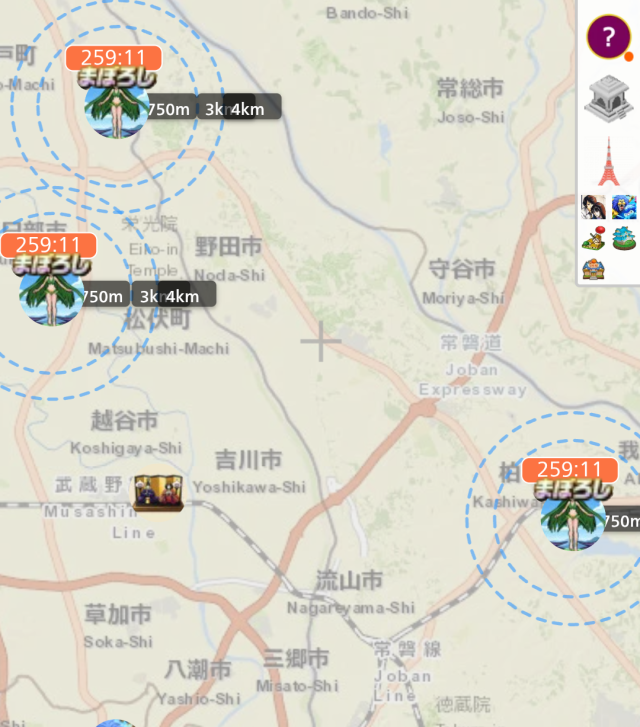
Task: Open the まぼろし monster near Kashiwa
Action: [x=573, y=517]
